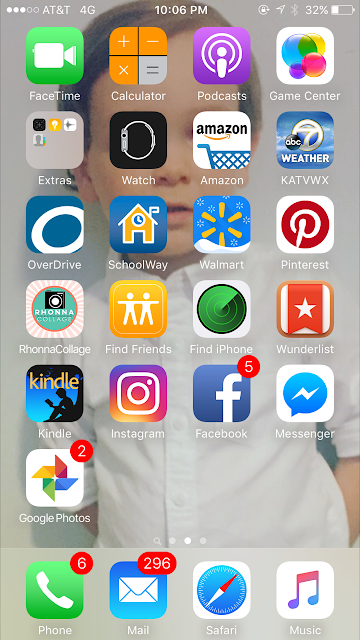The image size is (360, 640).
Task: Open OverDrive
Action: [x=55, y=224]
